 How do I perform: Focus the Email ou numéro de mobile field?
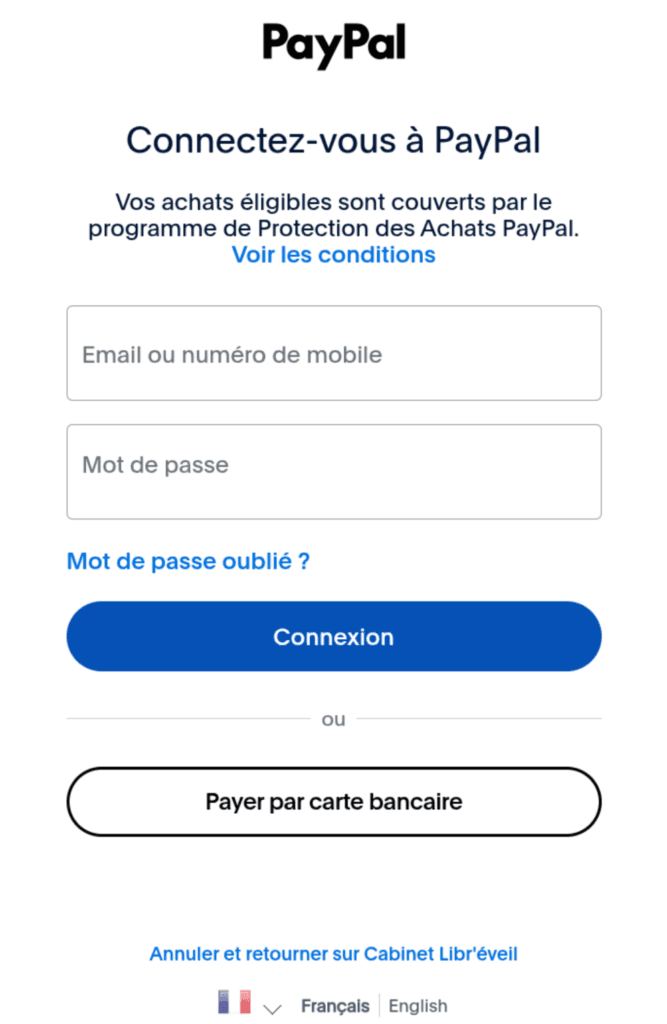(x=333, y=354)
